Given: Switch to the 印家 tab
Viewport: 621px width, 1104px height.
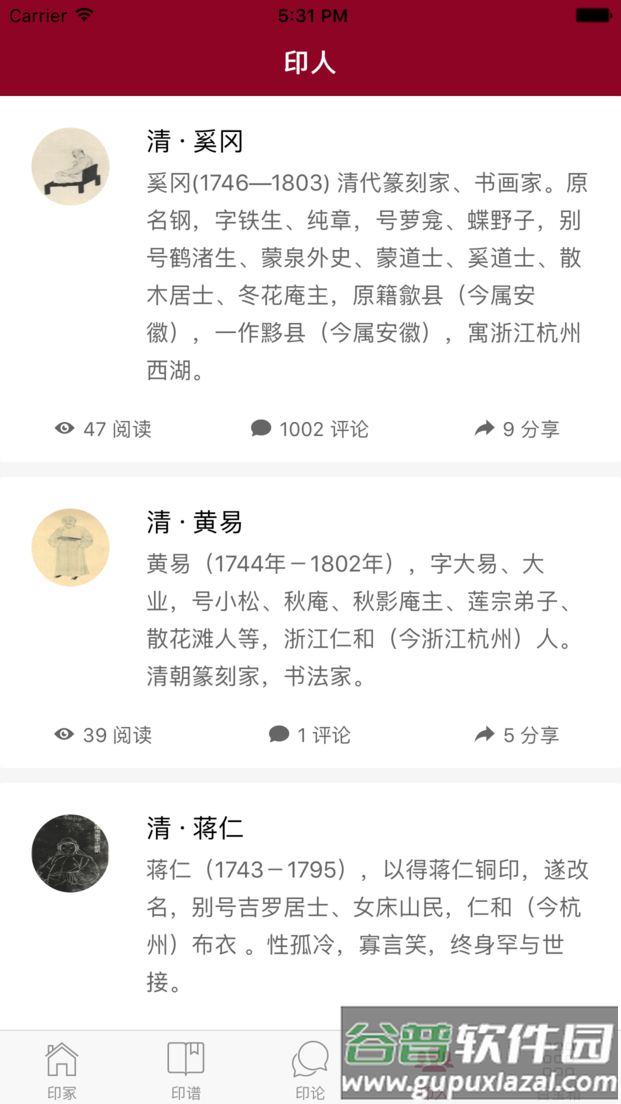Looking at the screenshot, I should 62,1070.
